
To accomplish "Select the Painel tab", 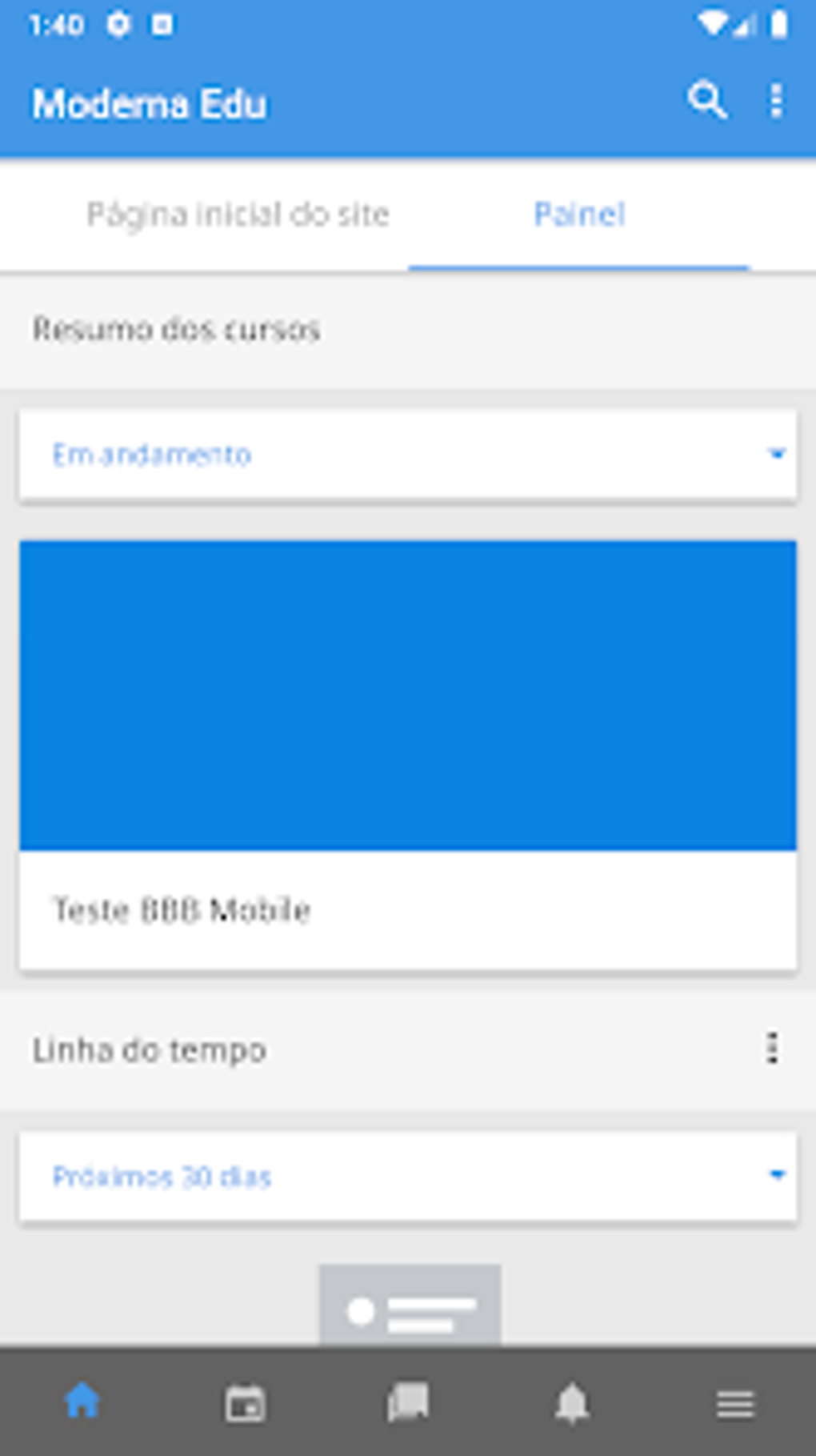I will 579,215.
